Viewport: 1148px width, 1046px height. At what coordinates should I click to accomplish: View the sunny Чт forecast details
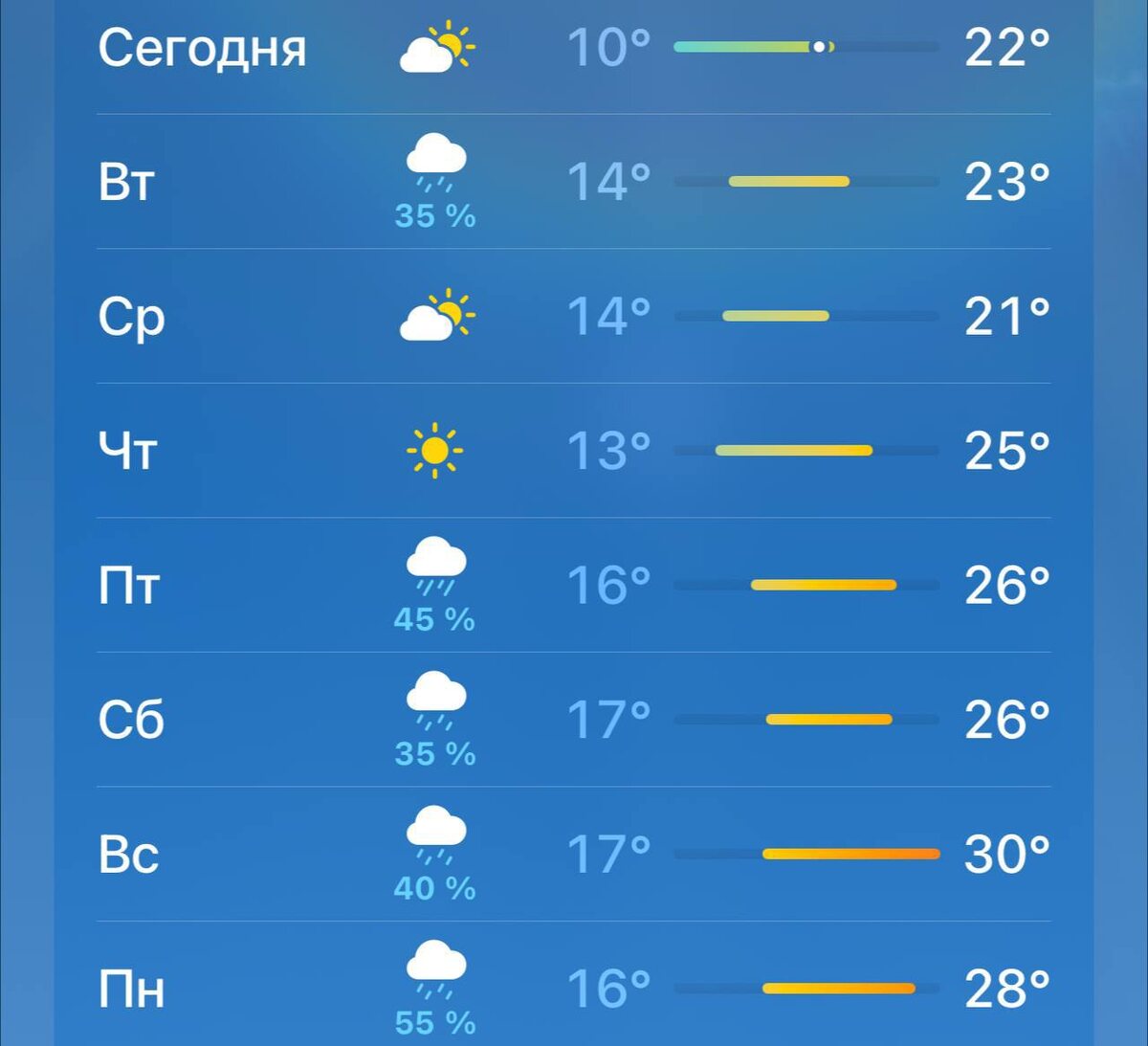pos(574,451)
